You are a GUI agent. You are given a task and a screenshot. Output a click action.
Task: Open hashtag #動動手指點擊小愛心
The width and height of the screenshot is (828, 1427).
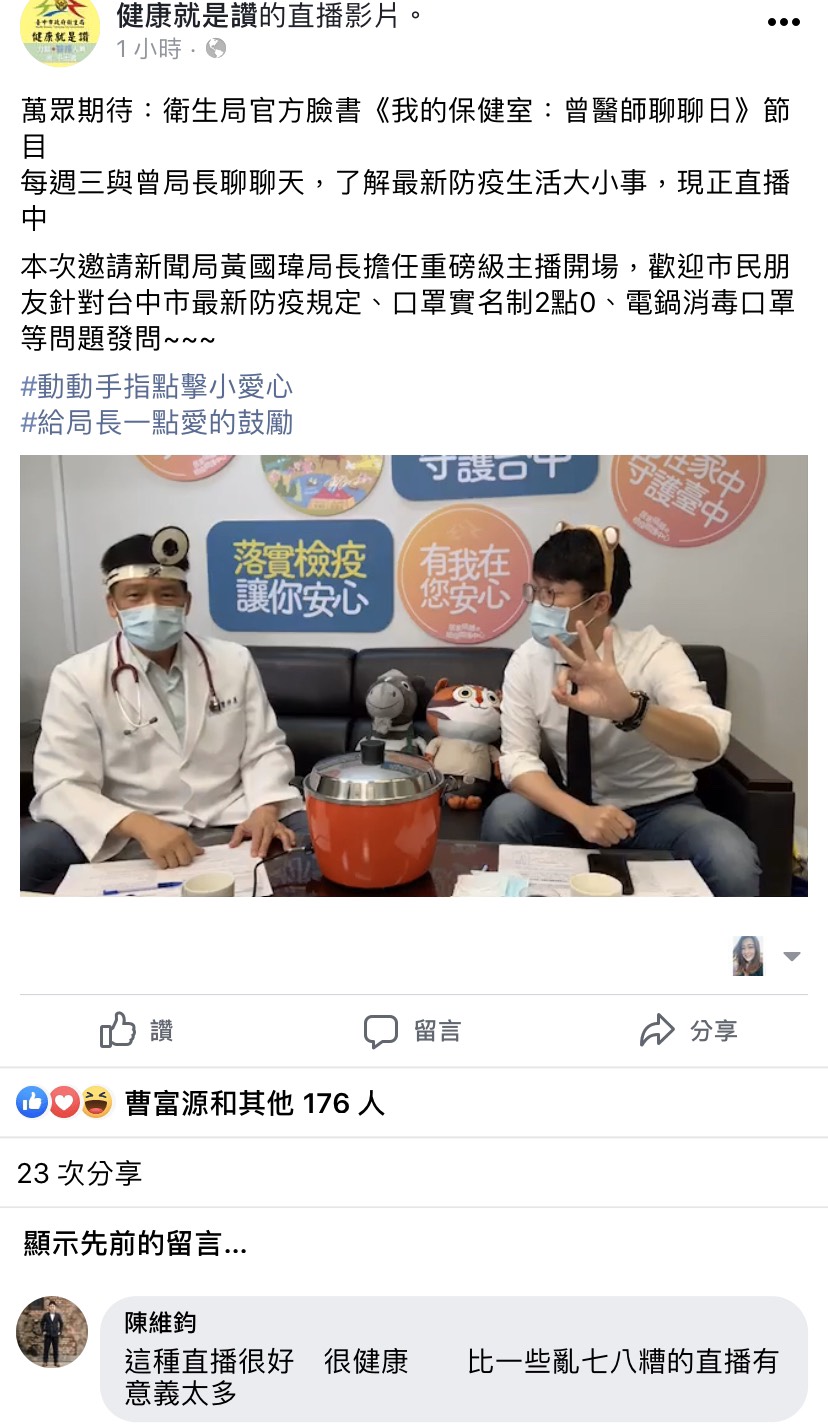[157, 387]
